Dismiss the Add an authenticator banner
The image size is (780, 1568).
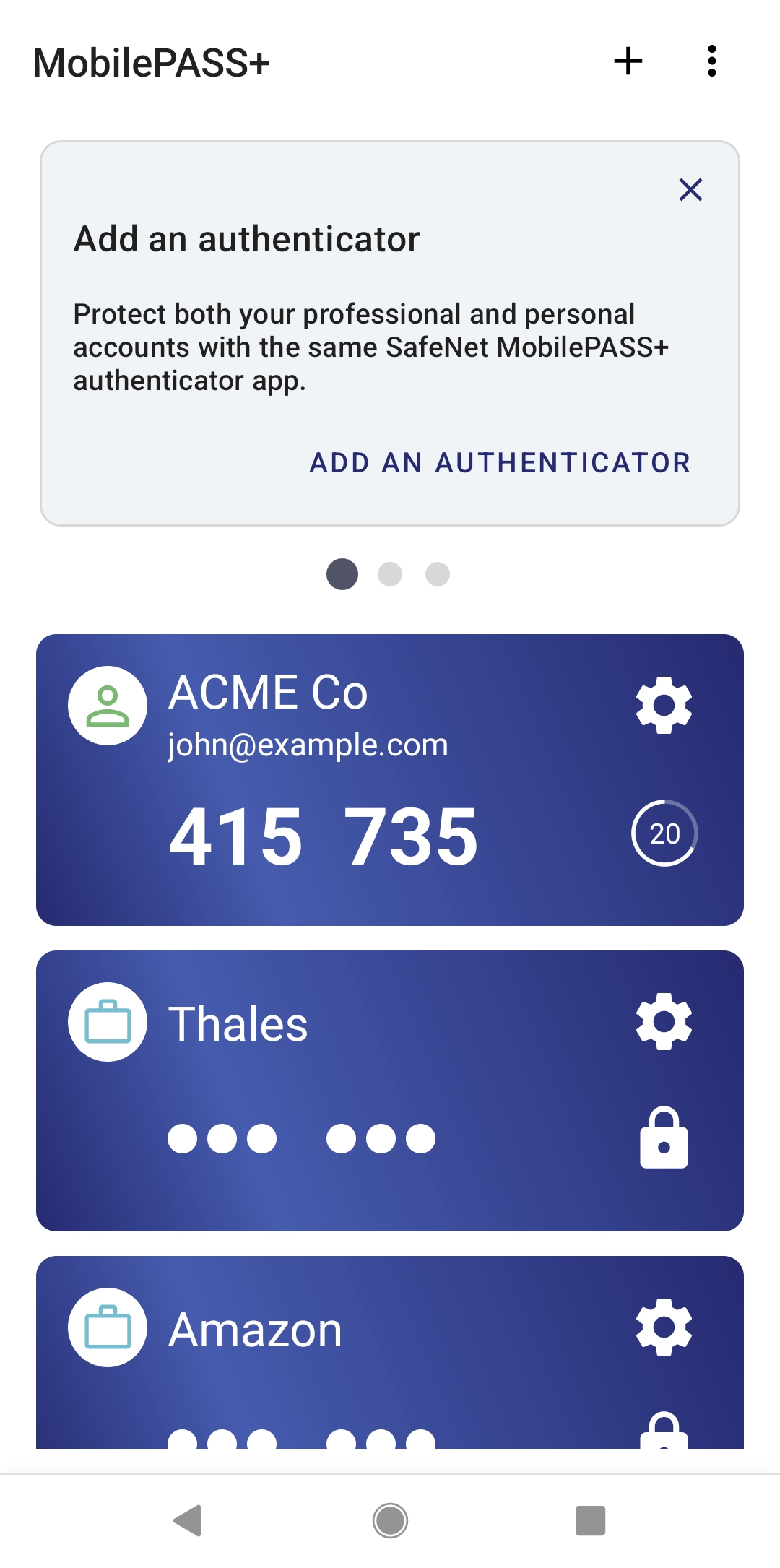(x=690, y=190)
